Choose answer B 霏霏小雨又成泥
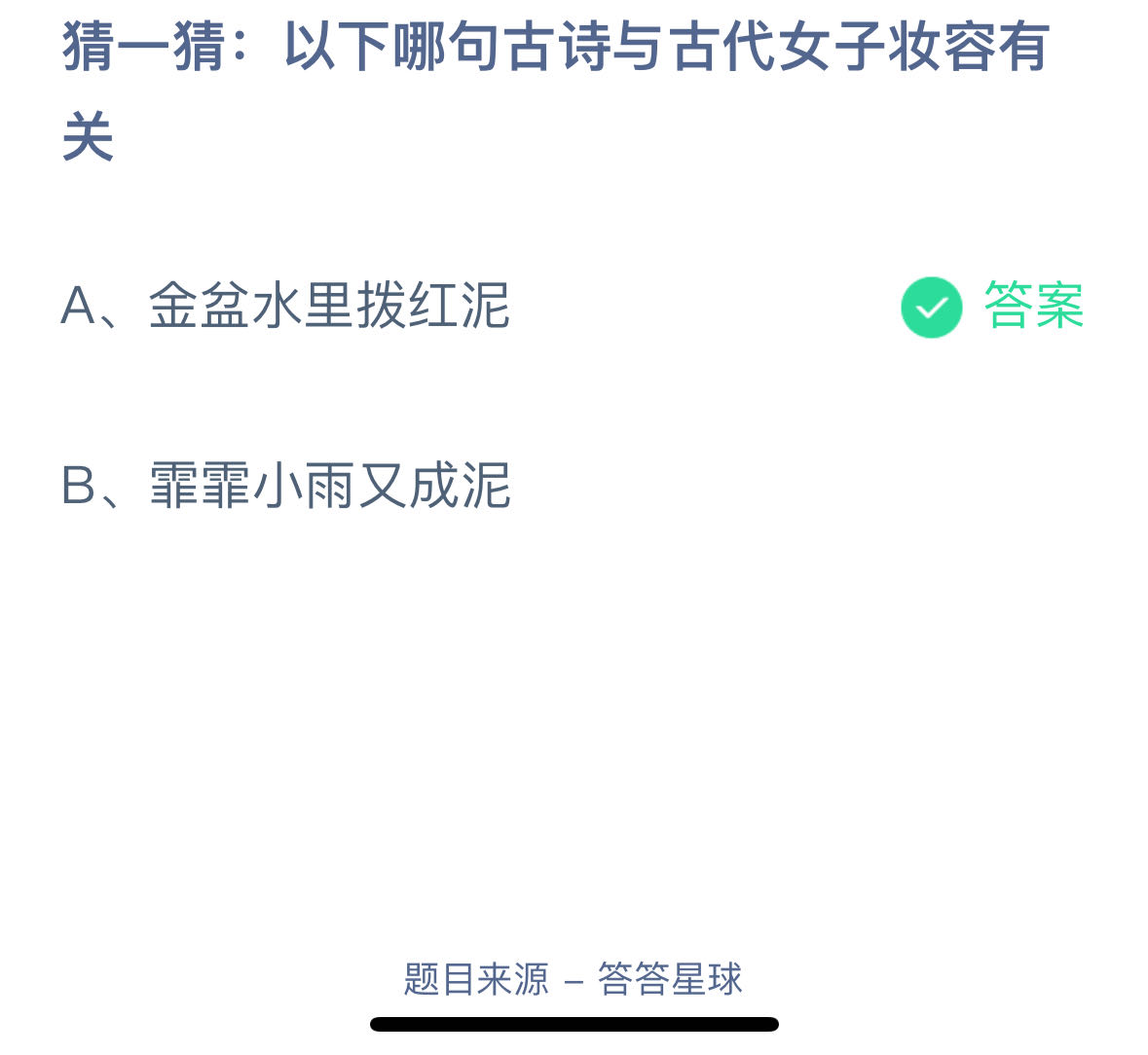1148x1055 pixels. click(x=286, y=485)
